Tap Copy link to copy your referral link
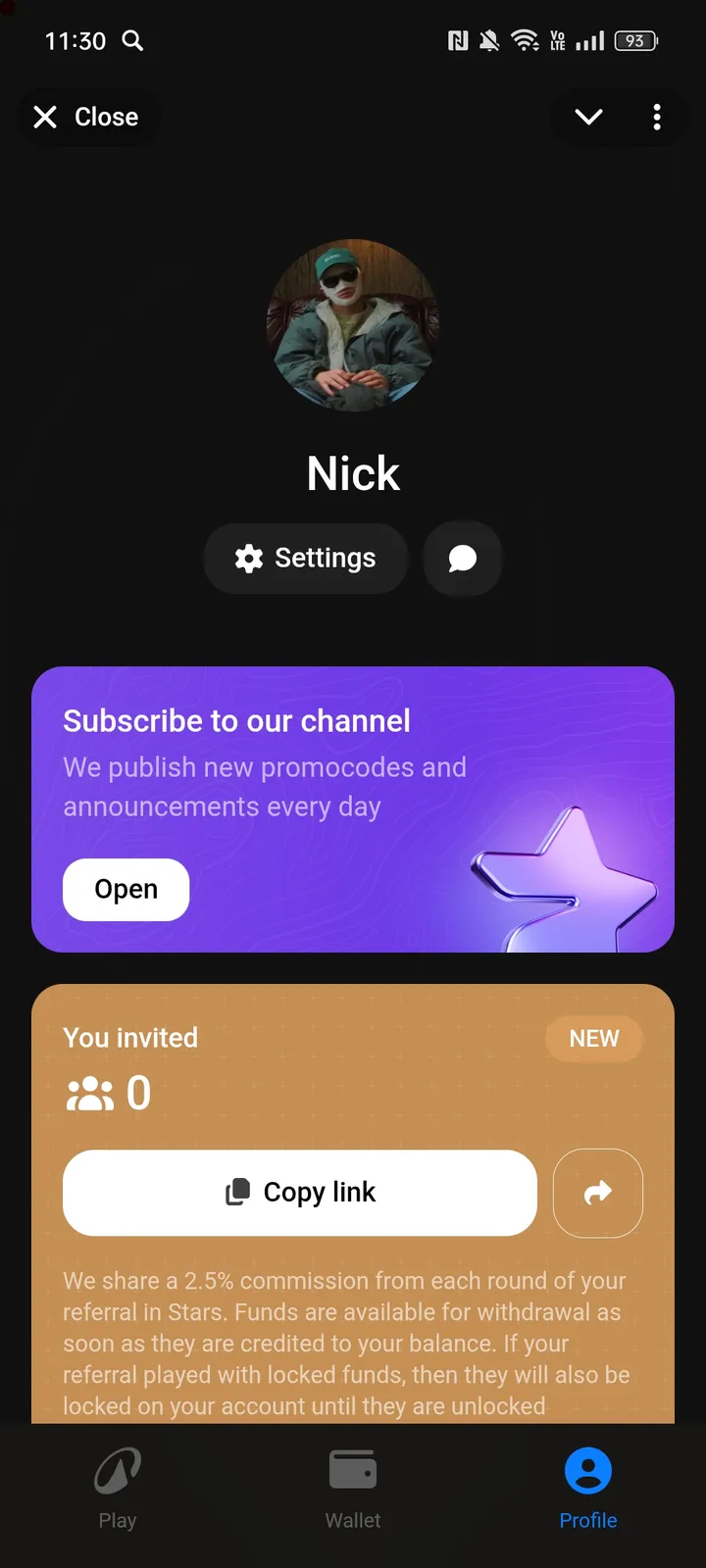 click(x=300, y=1193)
